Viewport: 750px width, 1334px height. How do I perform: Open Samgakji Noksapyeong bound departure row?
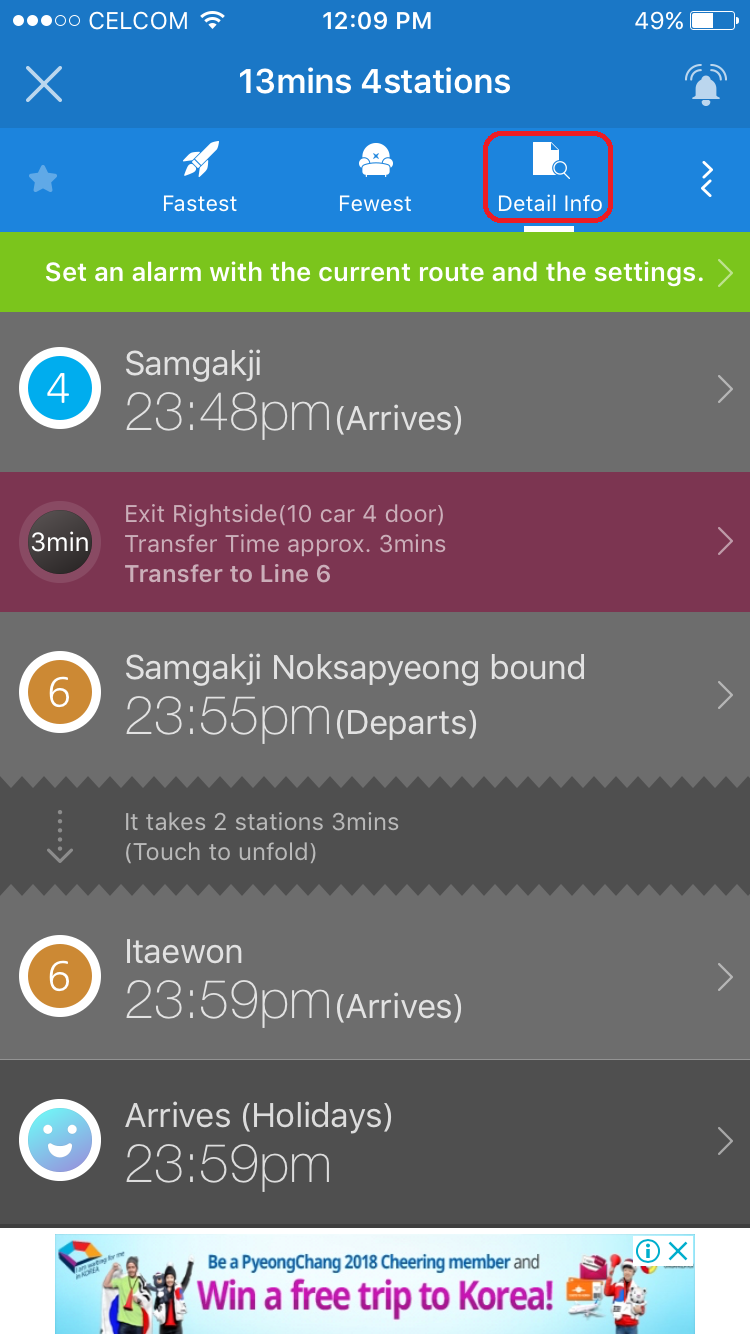[x=375, y=695]
